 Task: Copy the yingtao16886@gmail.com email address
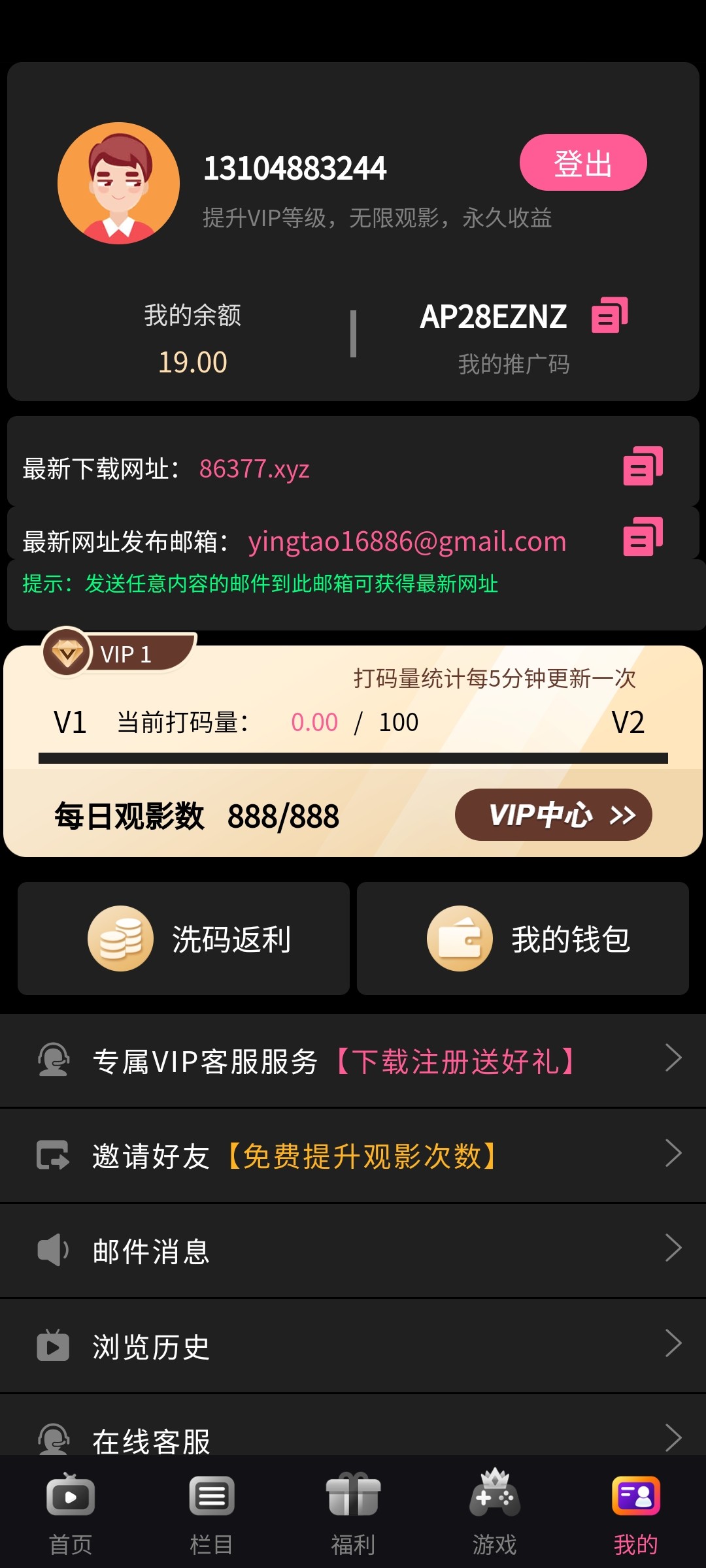pos(643,537)
